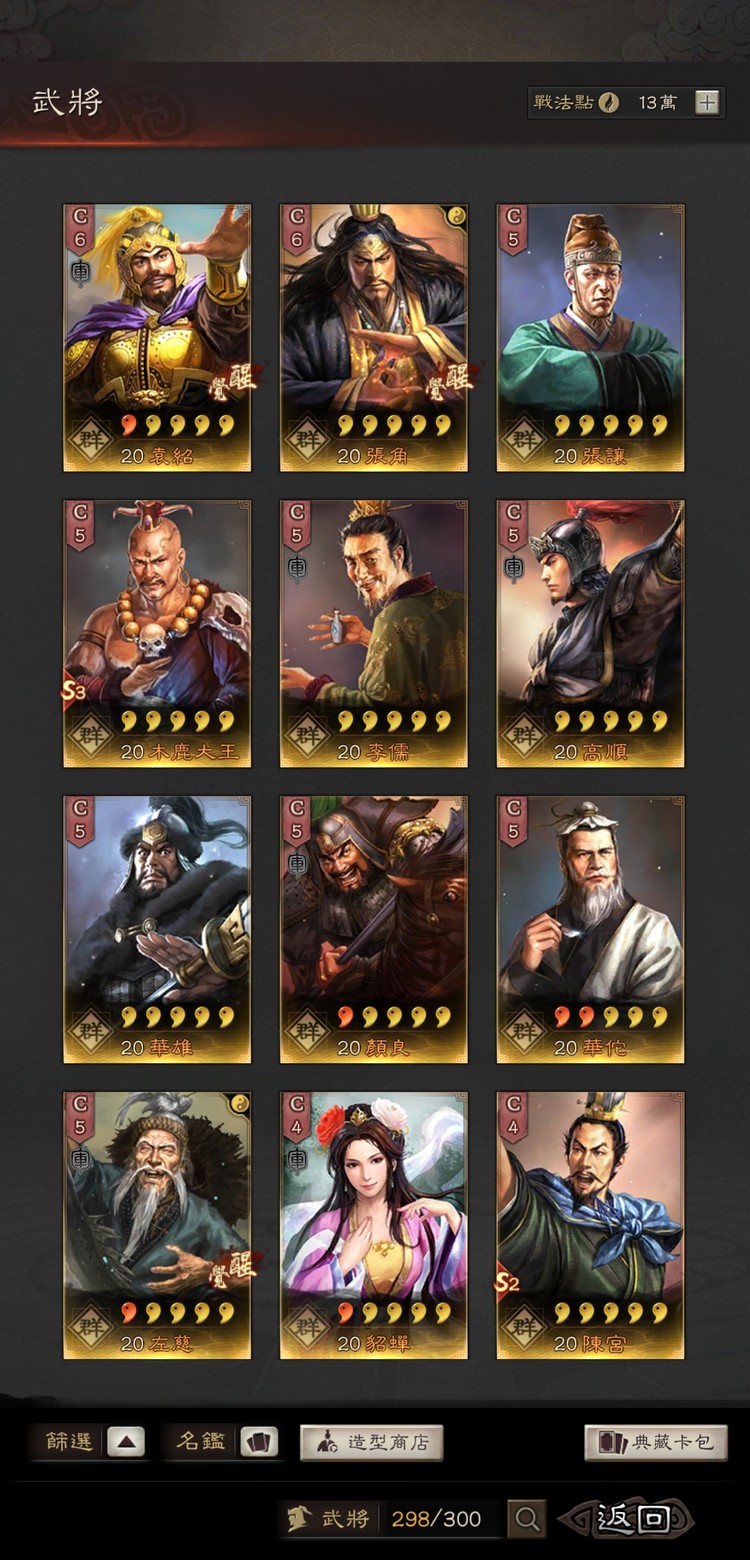The image size is (750, 1560).
Task: Open 李儒 general card
Action: tap(374, 633)
